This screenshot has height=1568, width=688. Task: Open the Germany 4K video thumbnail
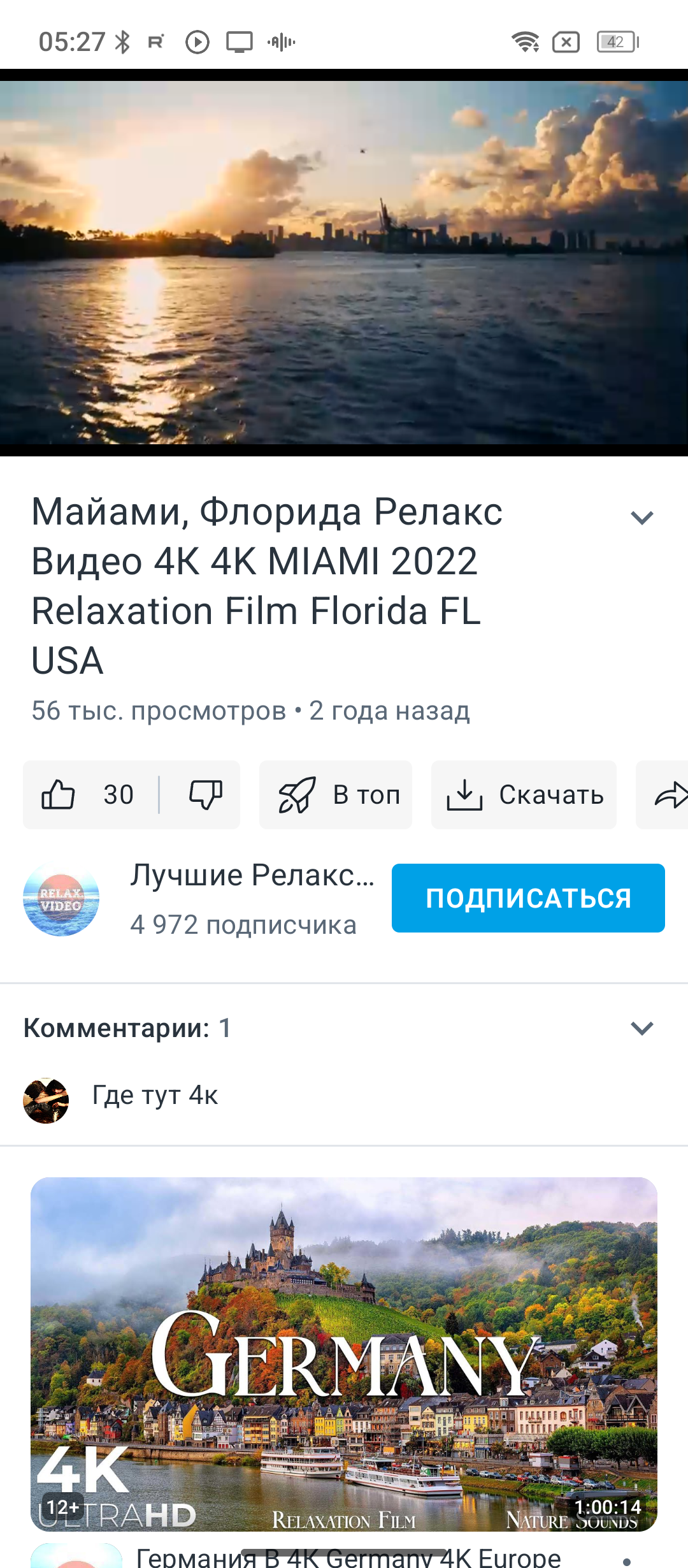[344, 1354]
